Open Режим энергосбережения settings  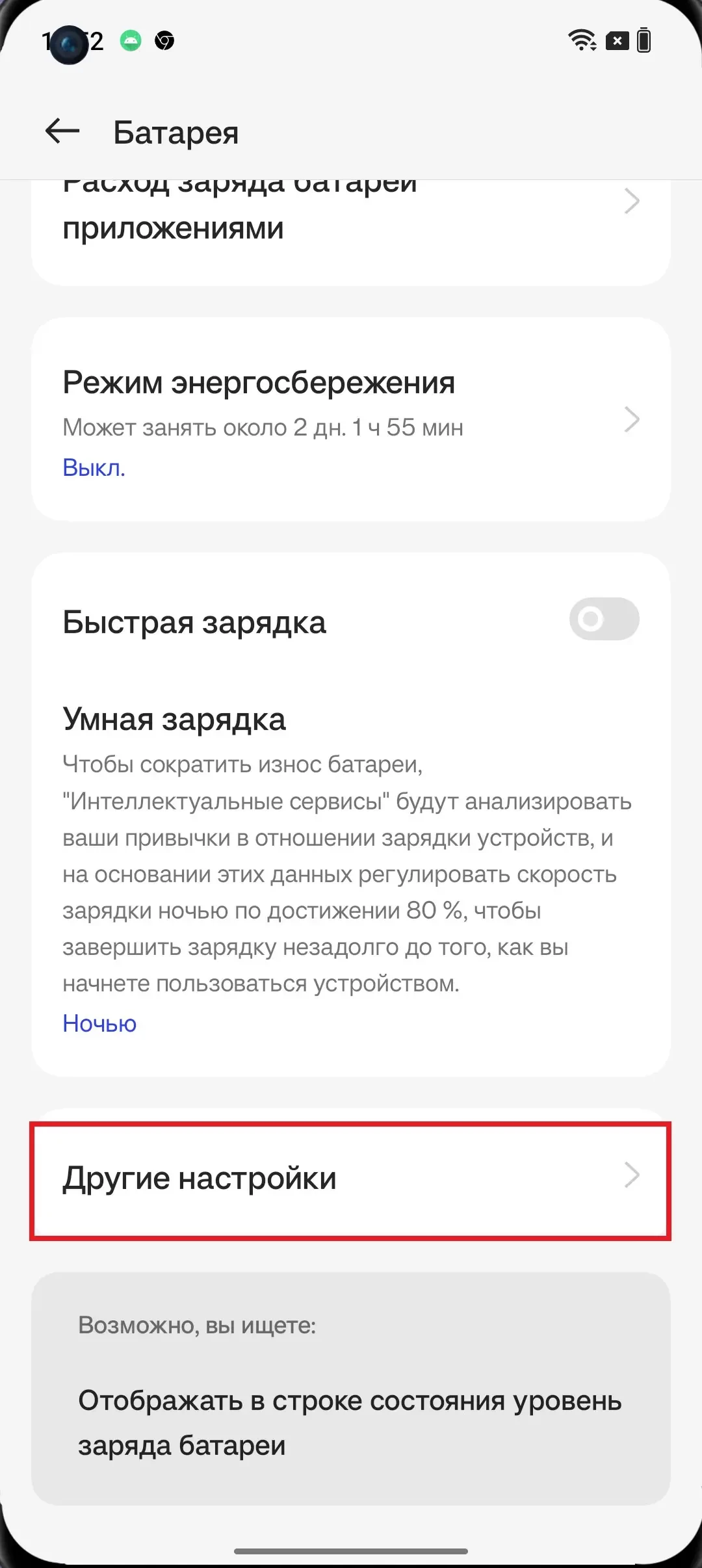pyautogui.click(x=351, y=420)
